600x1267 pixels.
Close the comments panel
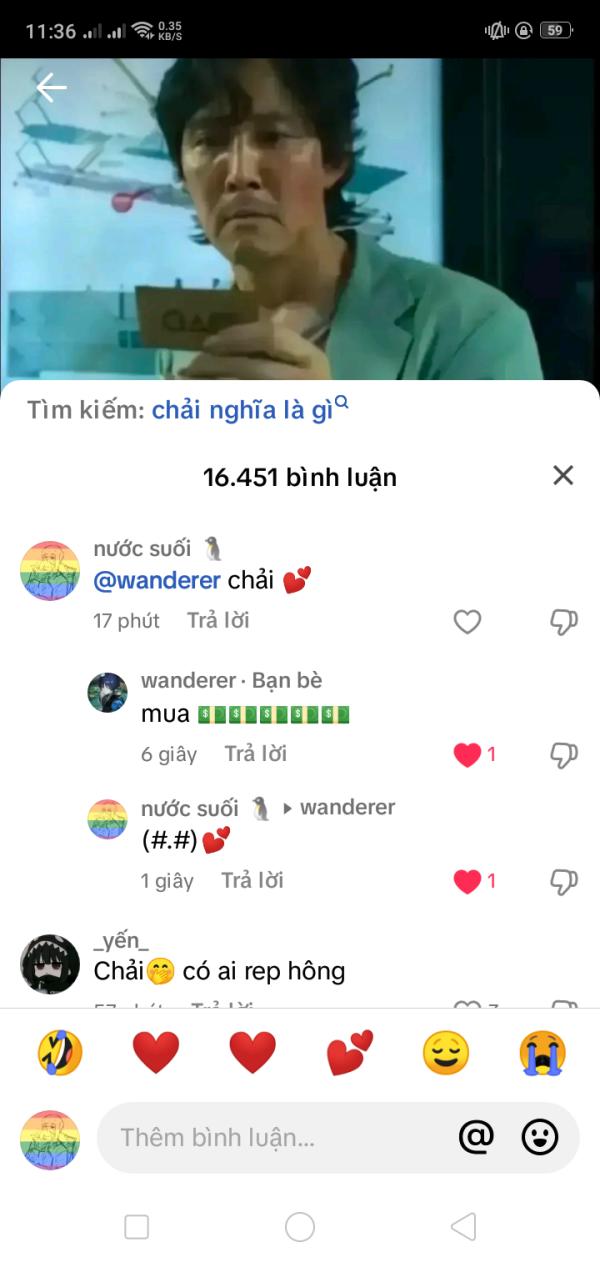[563, 476]
